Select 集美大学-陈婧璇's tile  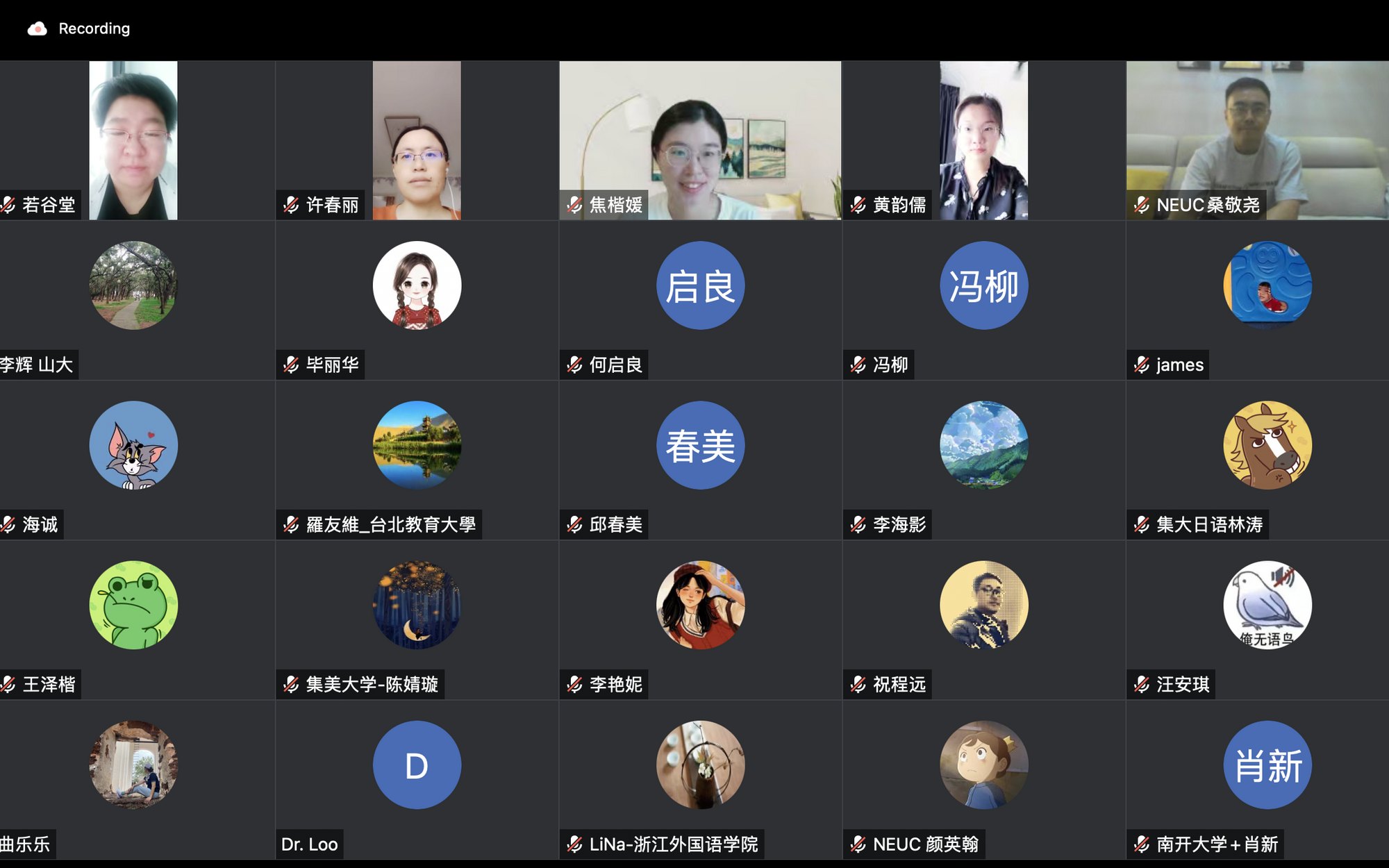(x=417, y=619)
